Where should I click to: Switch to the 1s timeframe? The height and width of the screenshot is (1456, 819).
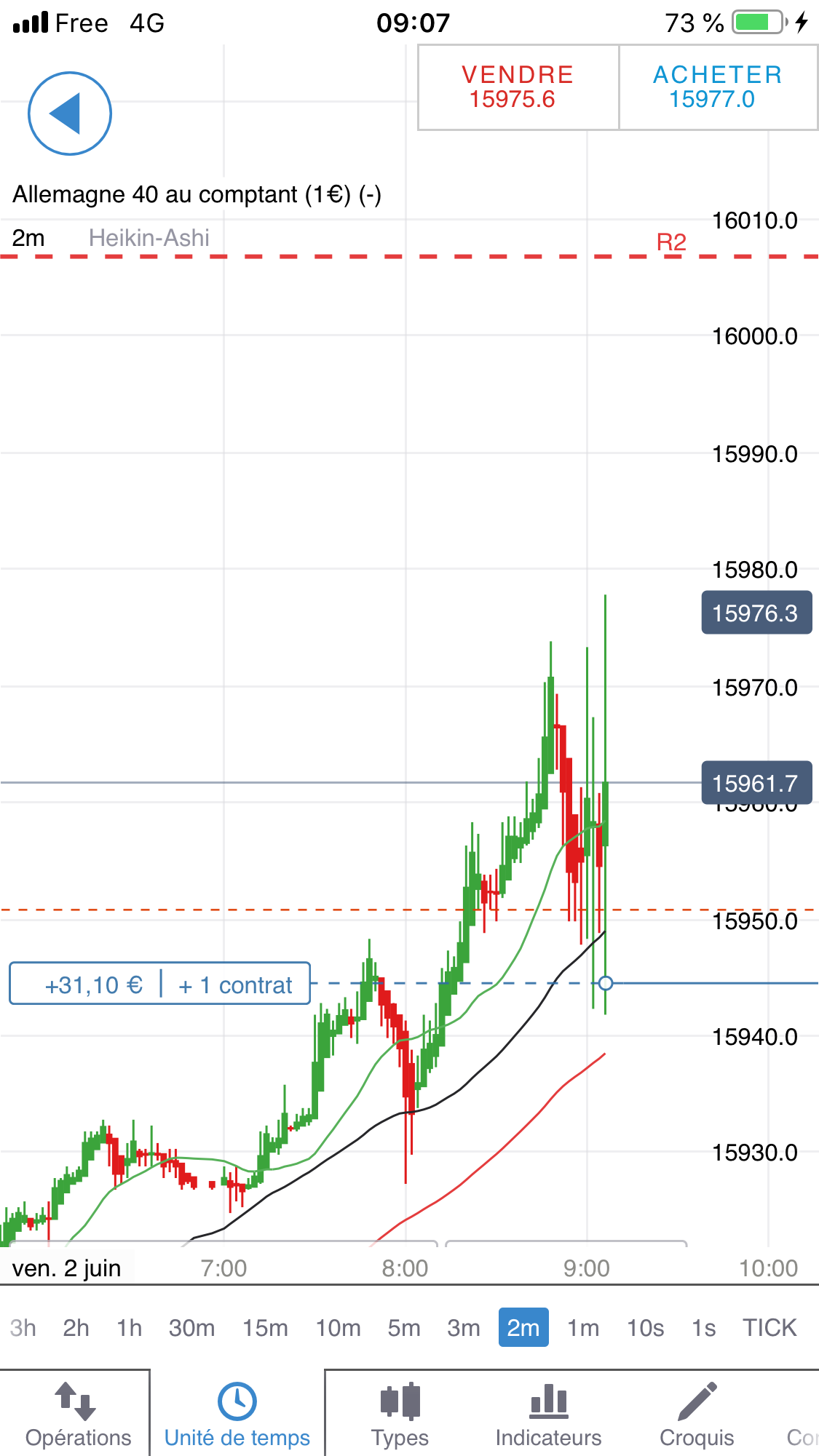coord(703,1328)
